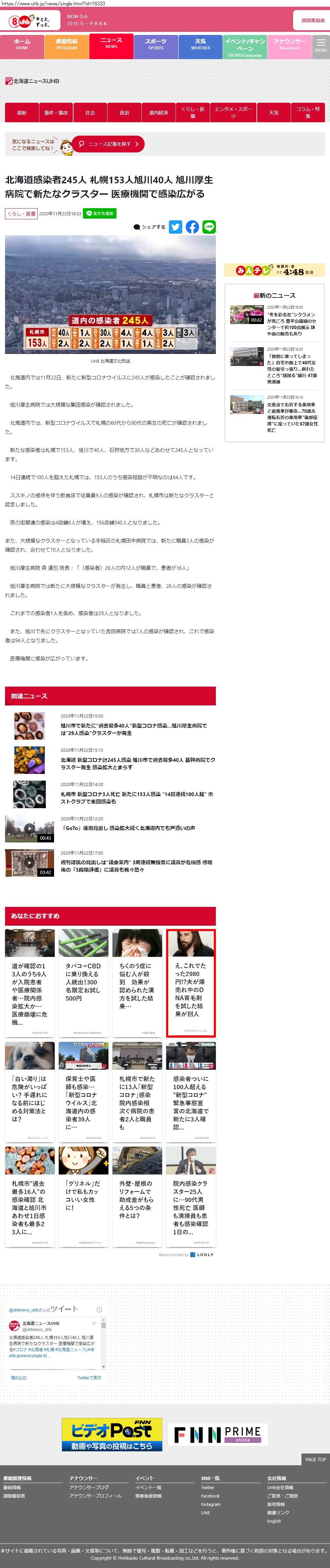
Task: Open the 週間番組表 button
Action: click(312, 21)
